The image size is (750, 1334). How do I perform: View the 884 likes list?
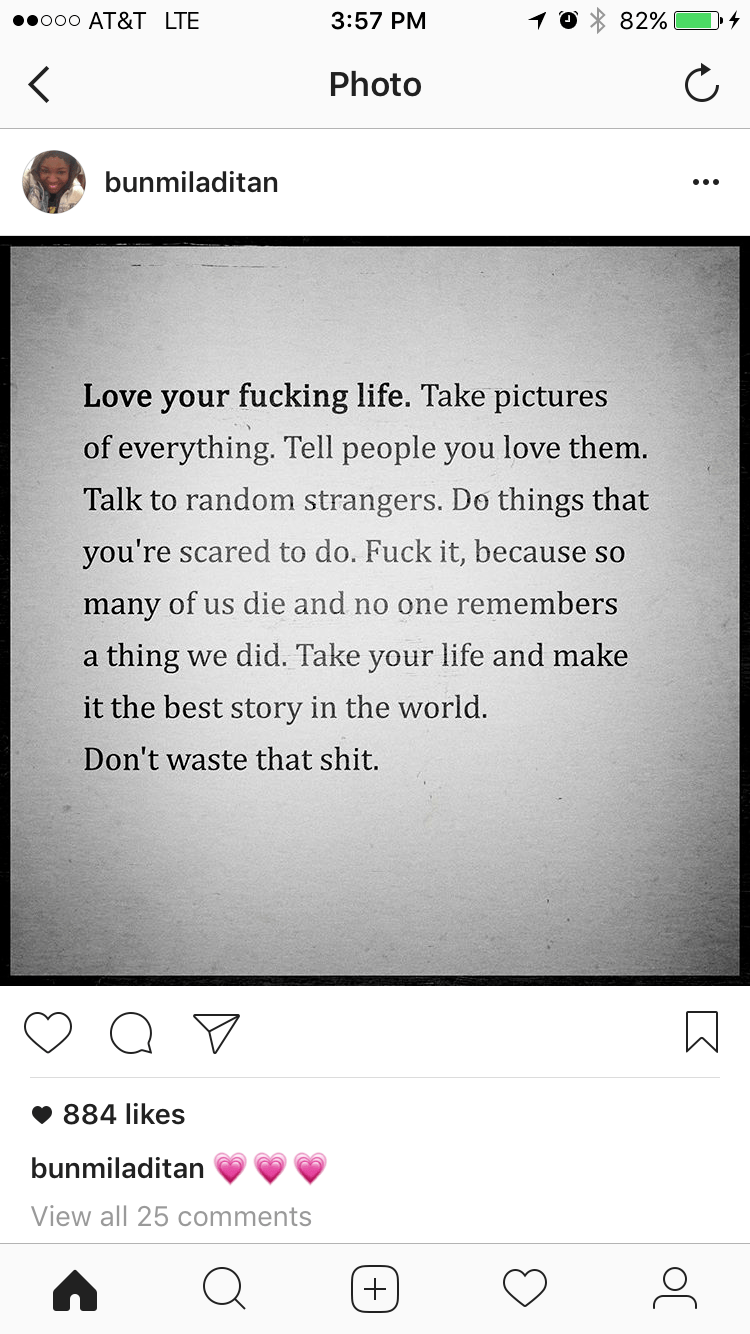(x=123, y=1114)
